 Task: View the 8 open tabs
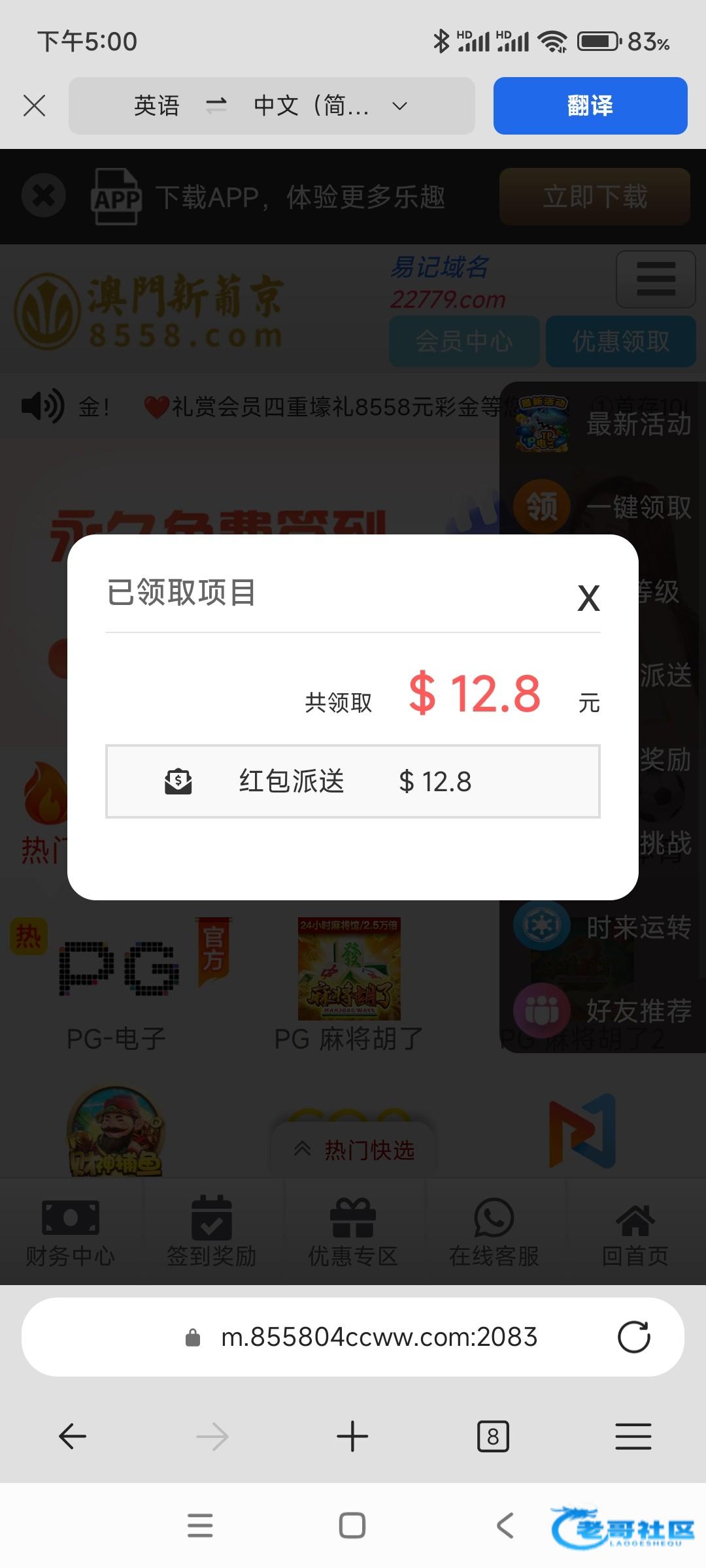[493, 1436]
